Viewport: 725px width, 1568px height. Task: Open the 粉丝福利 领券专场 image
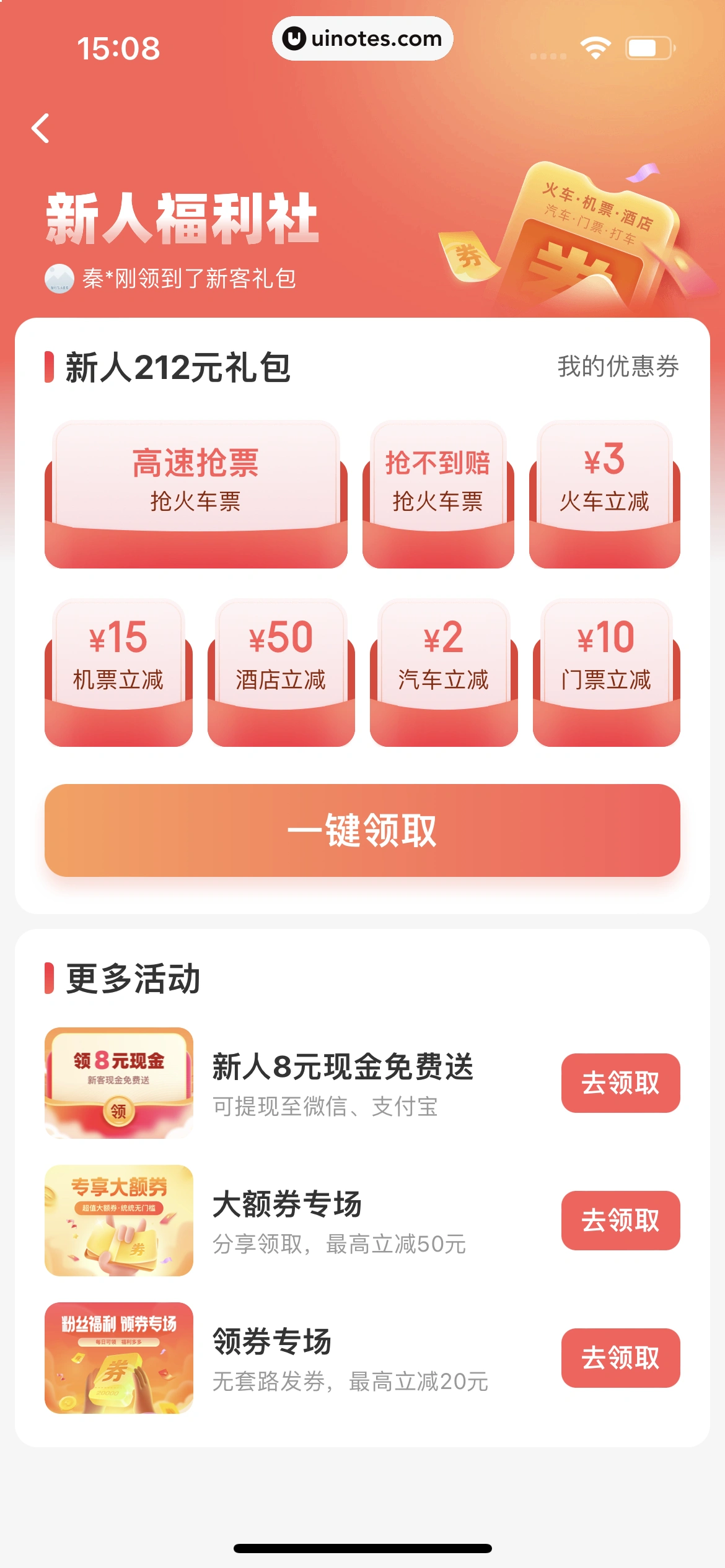pos(119,1358)
